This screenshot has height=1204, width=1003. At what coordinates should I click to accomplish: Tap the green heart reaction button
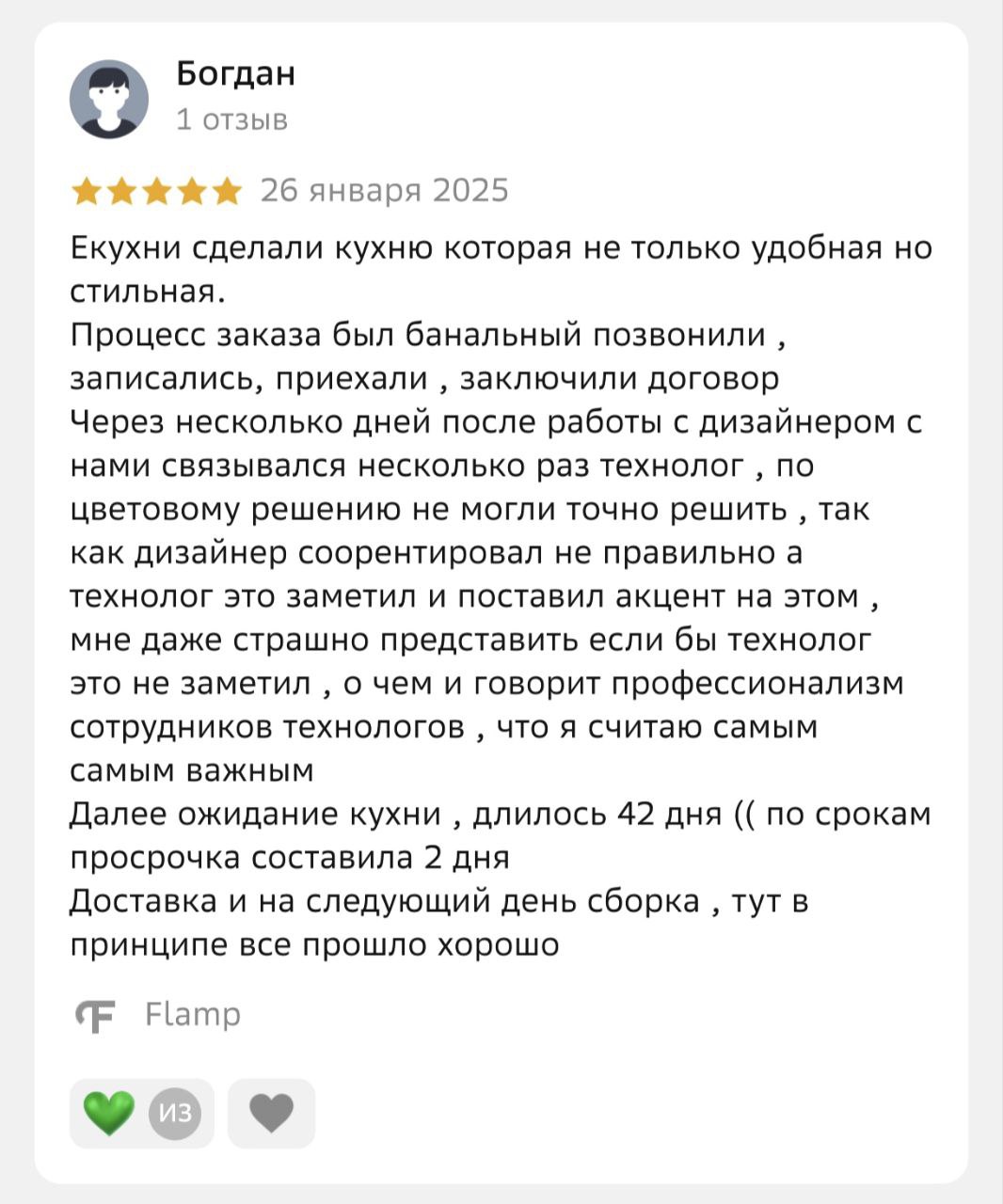(x=110, y=1114)
